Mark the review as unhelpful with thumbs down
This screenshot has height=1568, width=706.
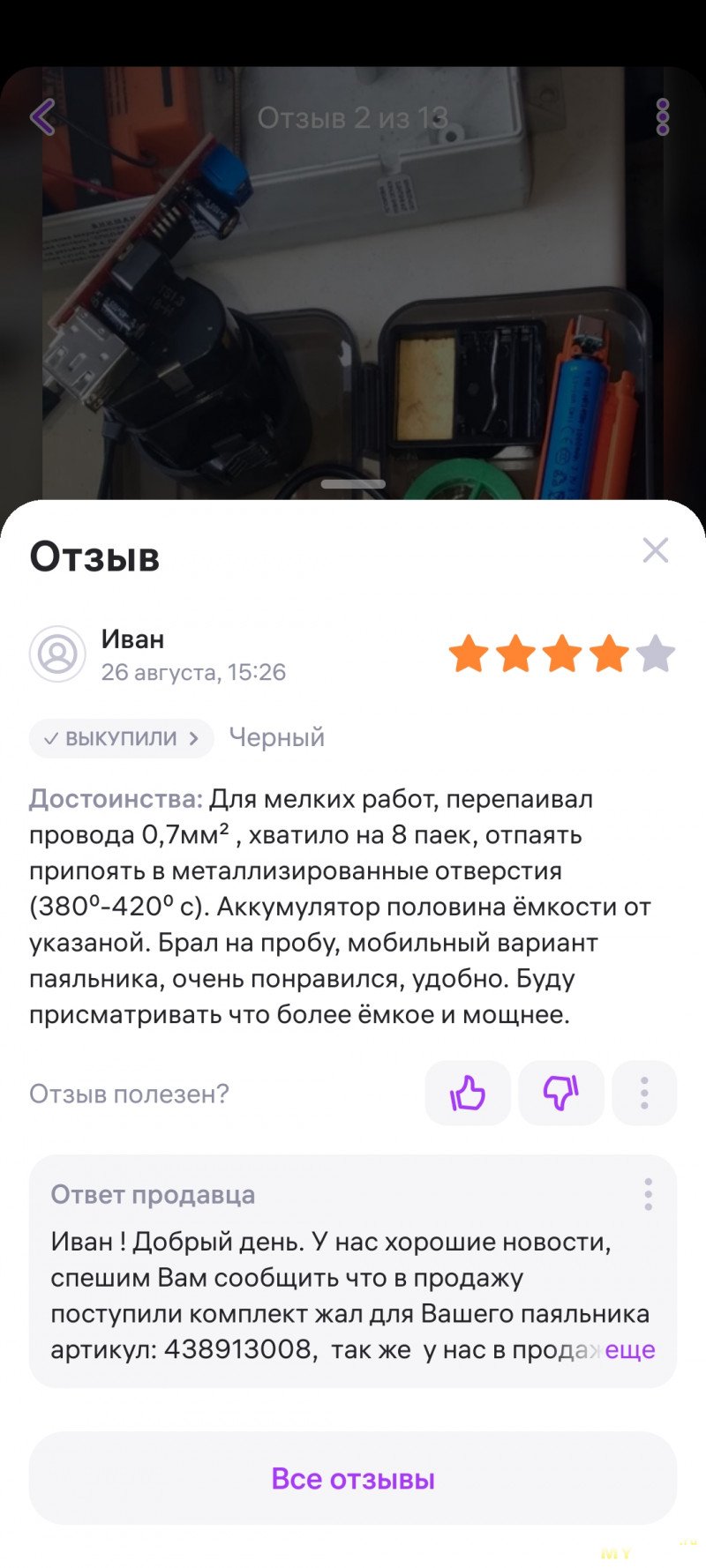pyautogui.click(x=560, y=1094)
